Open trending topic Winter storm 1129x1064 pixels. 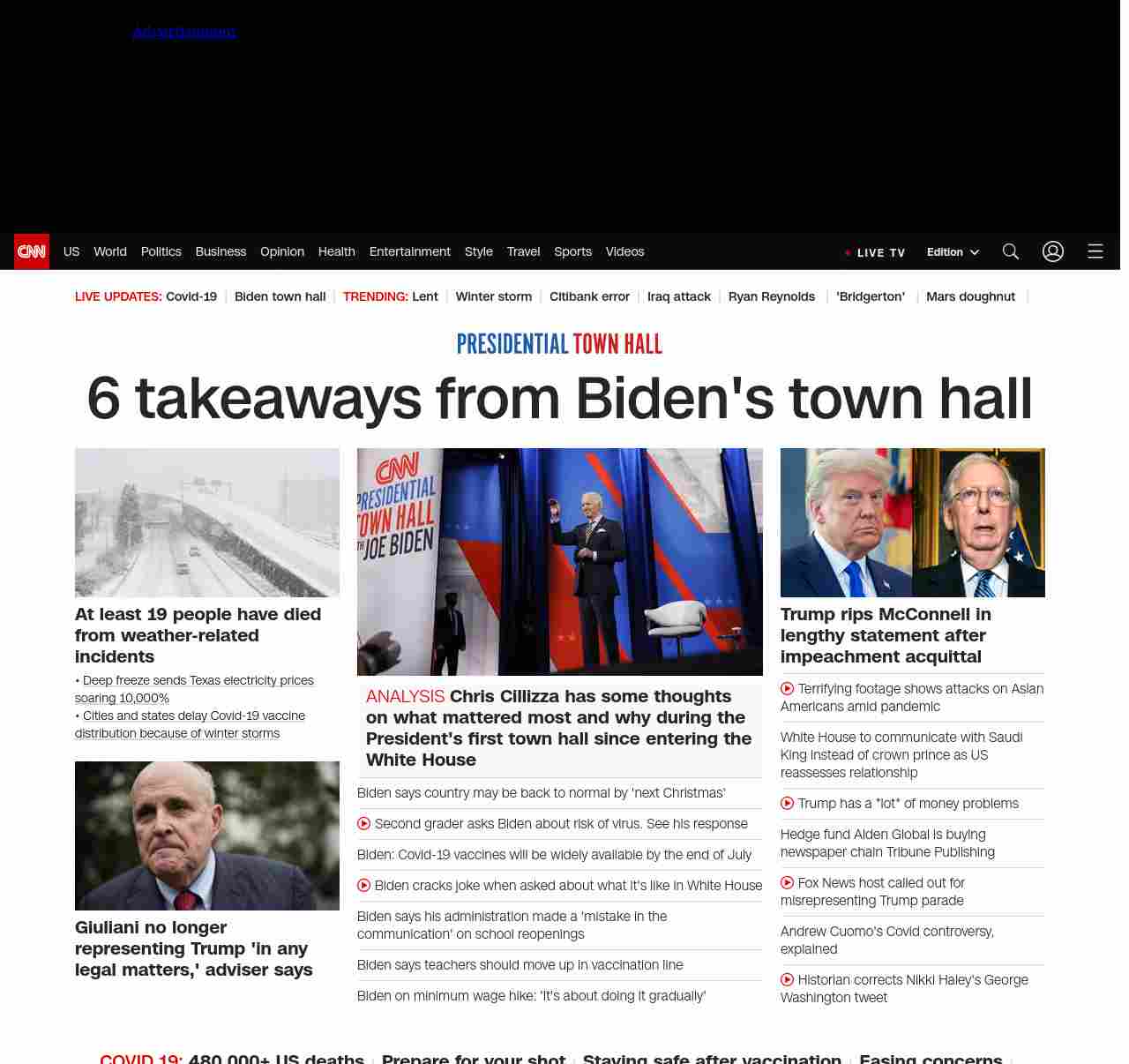[x=493, y=296]
